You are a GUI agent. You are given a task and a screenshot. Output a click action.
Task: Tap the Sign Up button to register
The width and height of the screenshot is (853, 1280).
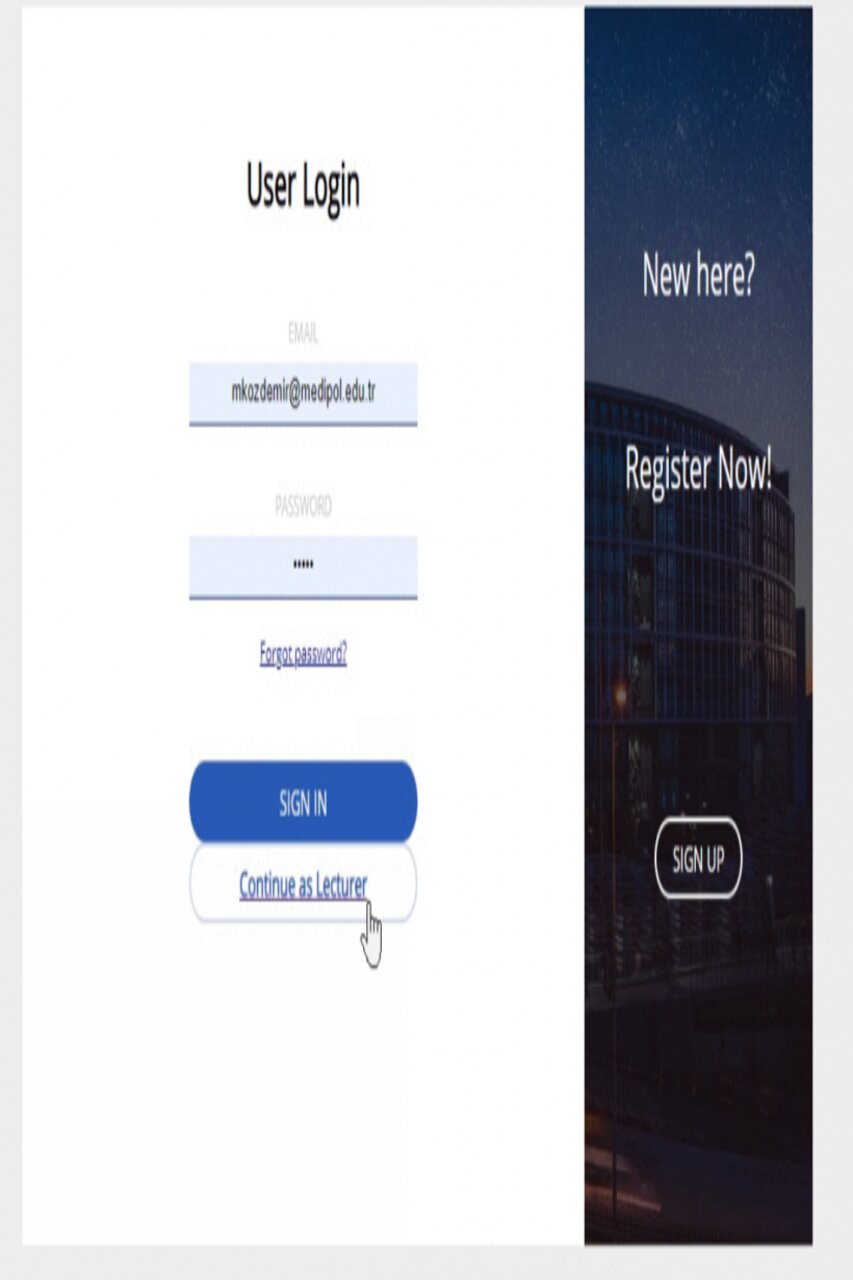point(698,858)
